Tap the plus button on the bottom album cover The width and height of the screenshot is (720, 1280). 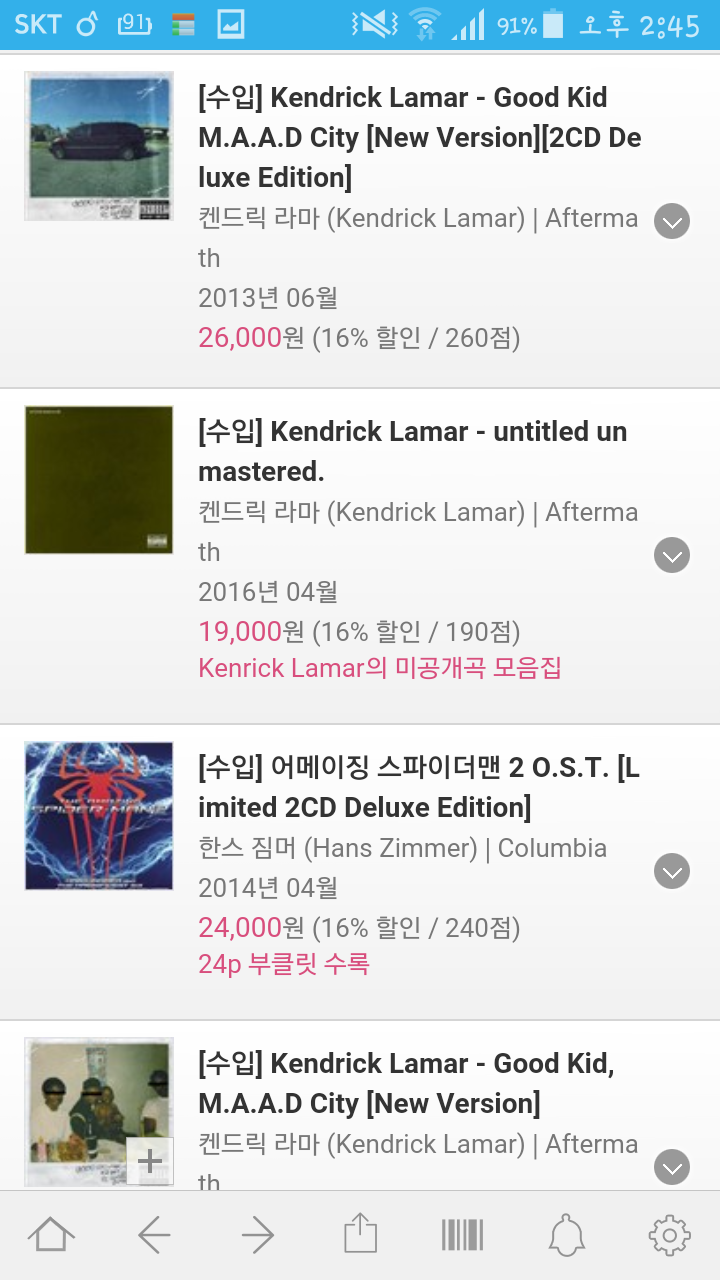pyautogui.click(x=150, y=1161)
